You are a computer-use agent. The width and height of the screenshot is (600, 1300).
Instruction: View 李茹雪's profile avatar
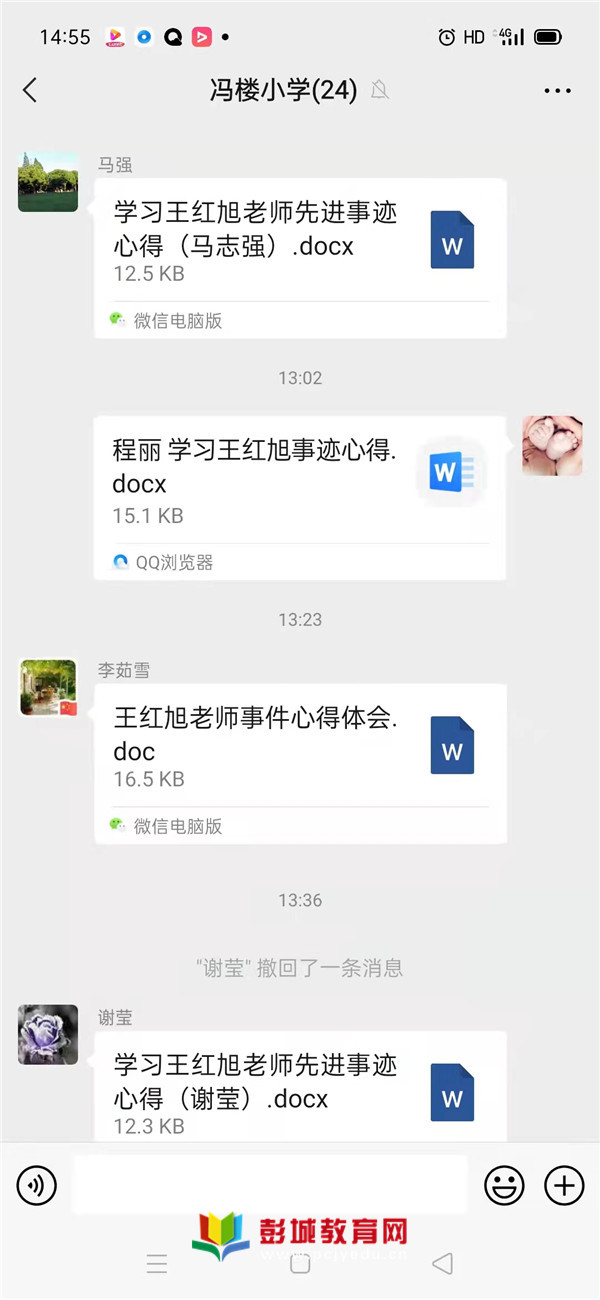(48, 687)
